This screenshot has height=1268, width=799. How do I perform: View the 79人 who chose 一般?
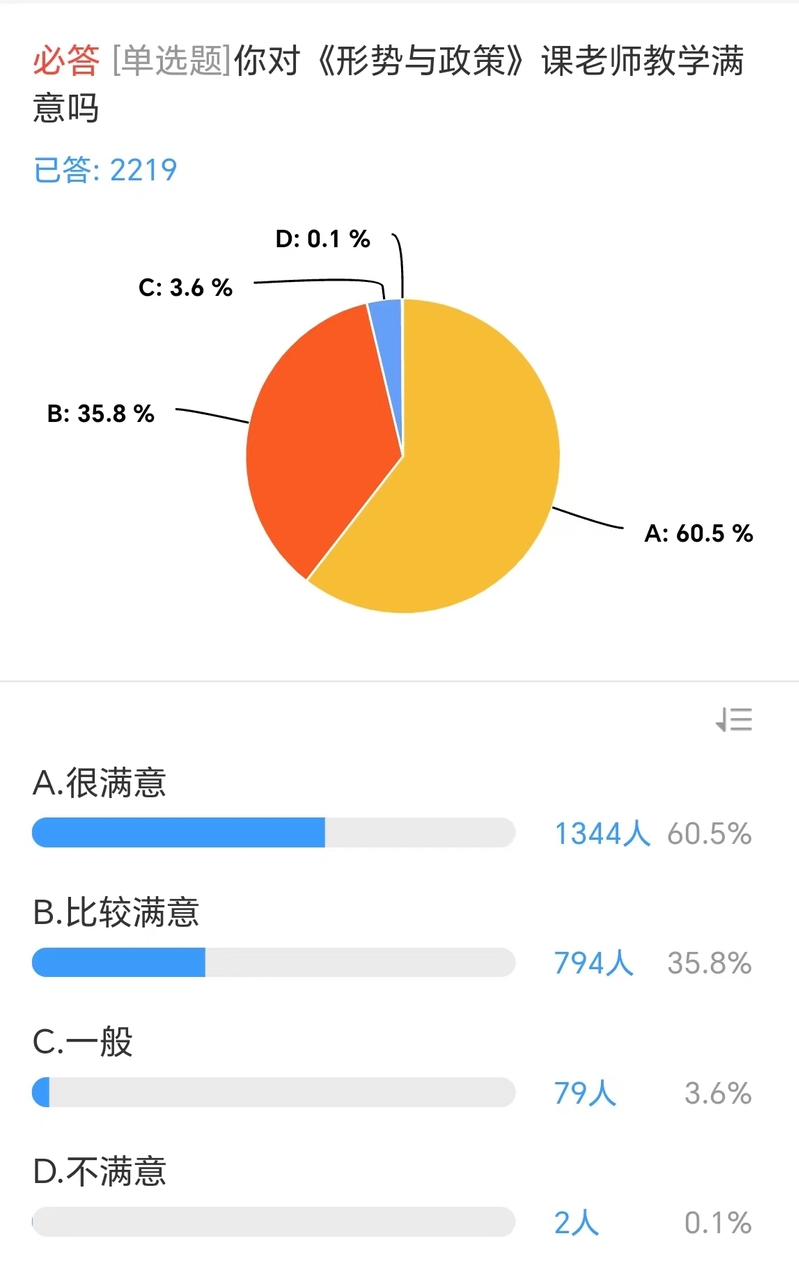click(x=585, y=1093)
